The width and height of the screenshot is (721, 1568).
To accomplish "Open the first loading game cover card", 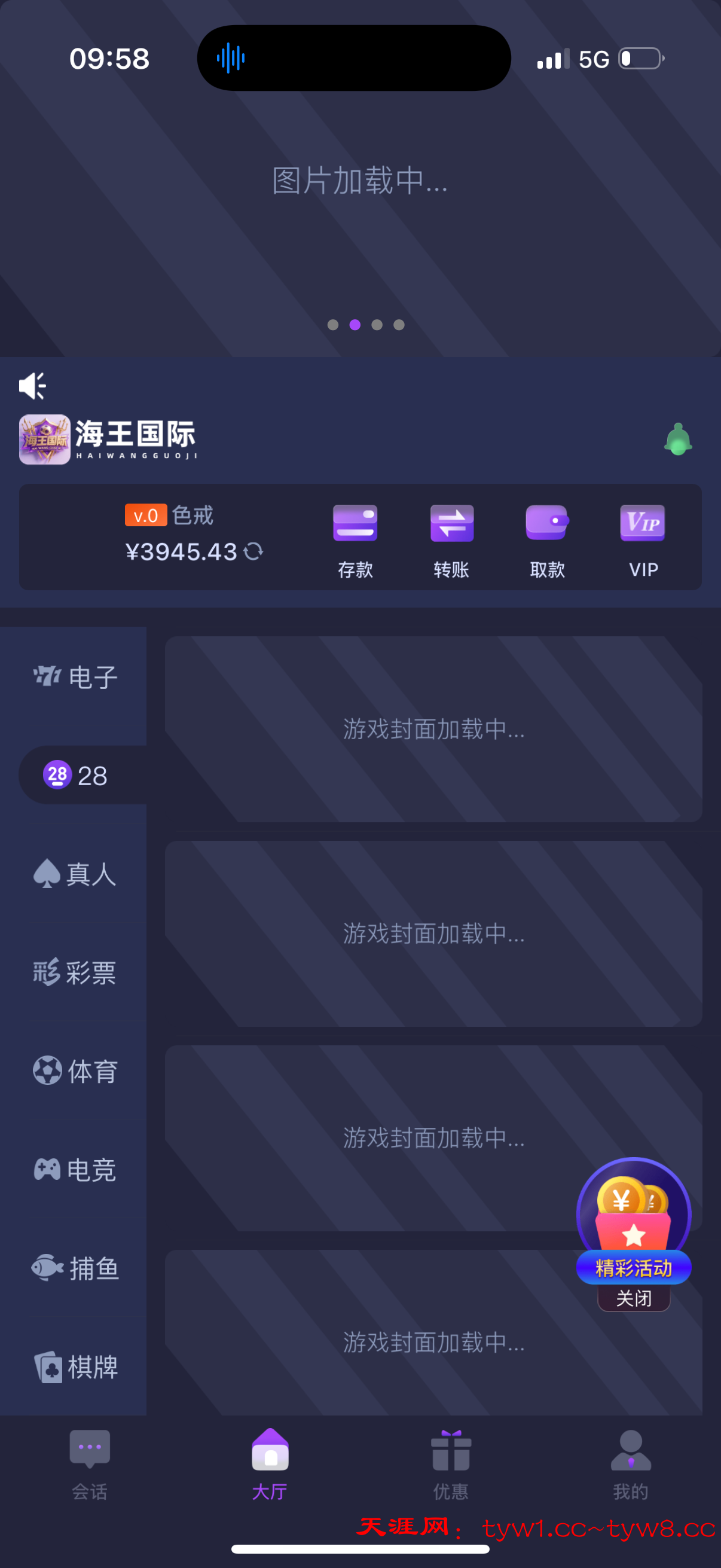I will (x=433, y=728).
